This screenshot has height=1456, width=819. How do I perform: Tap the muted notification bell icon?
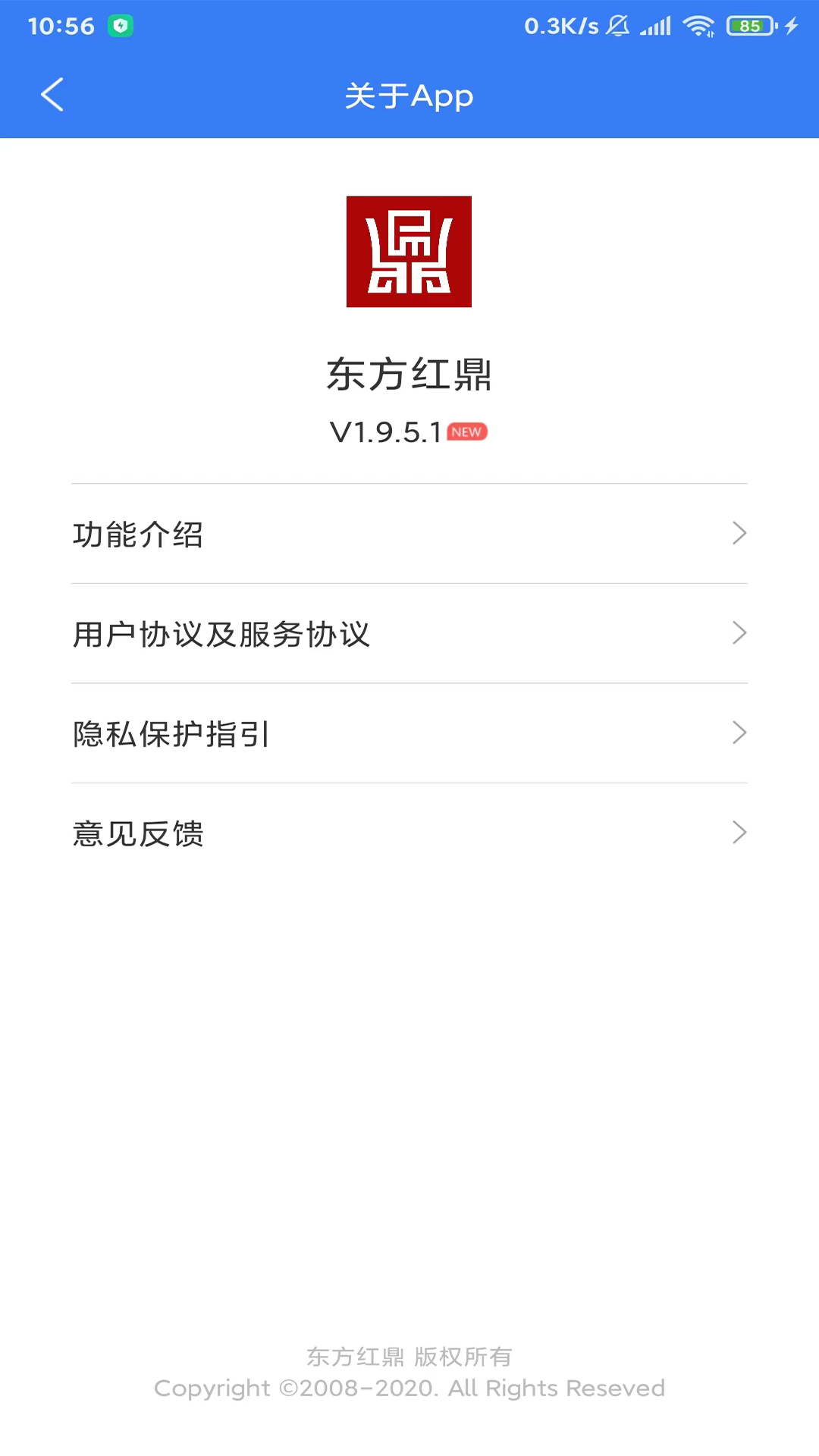click(x=616, y=25)
